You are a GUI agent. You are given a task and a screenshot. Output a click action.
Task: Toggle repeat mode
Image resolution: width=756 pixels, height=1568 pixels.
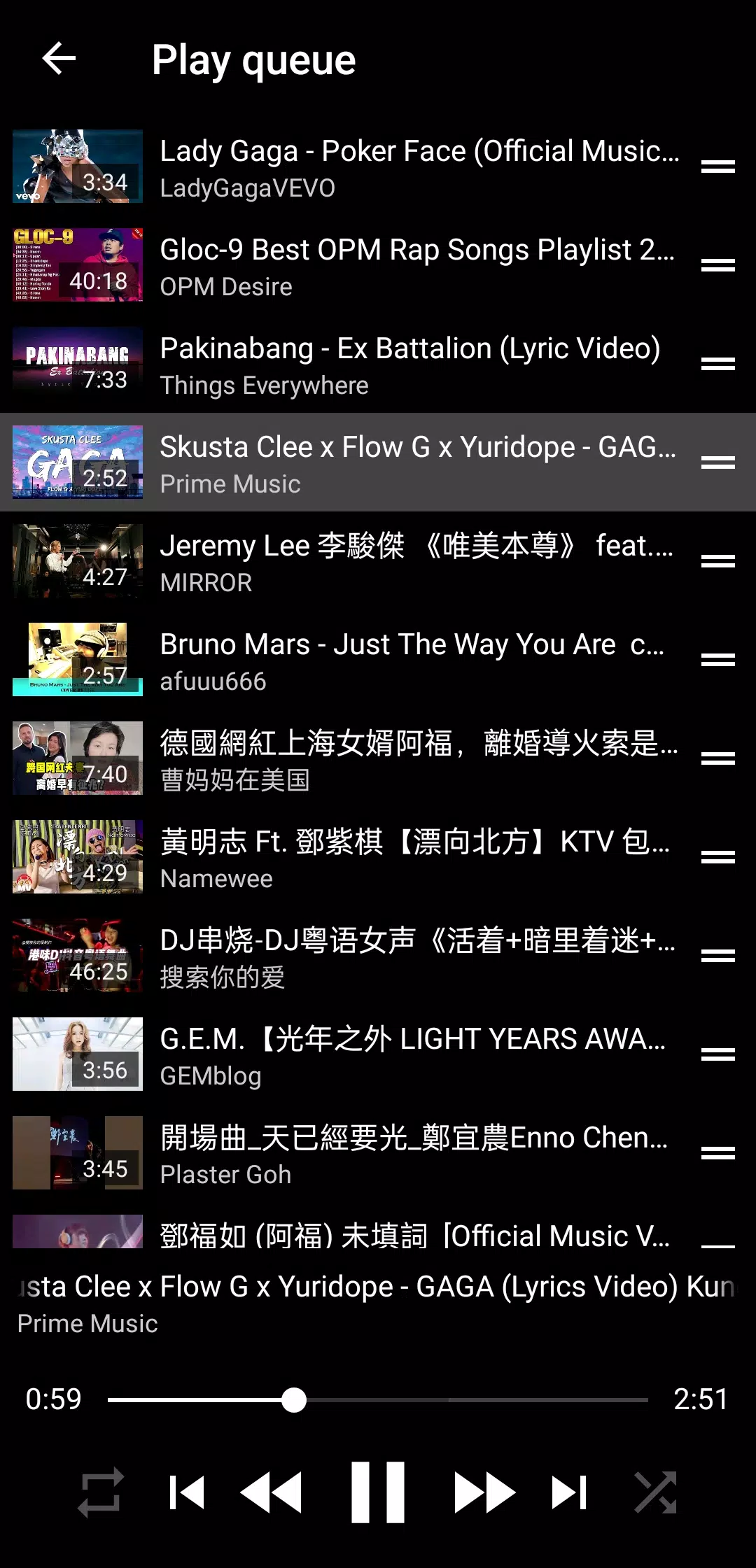pos(100,1492)
